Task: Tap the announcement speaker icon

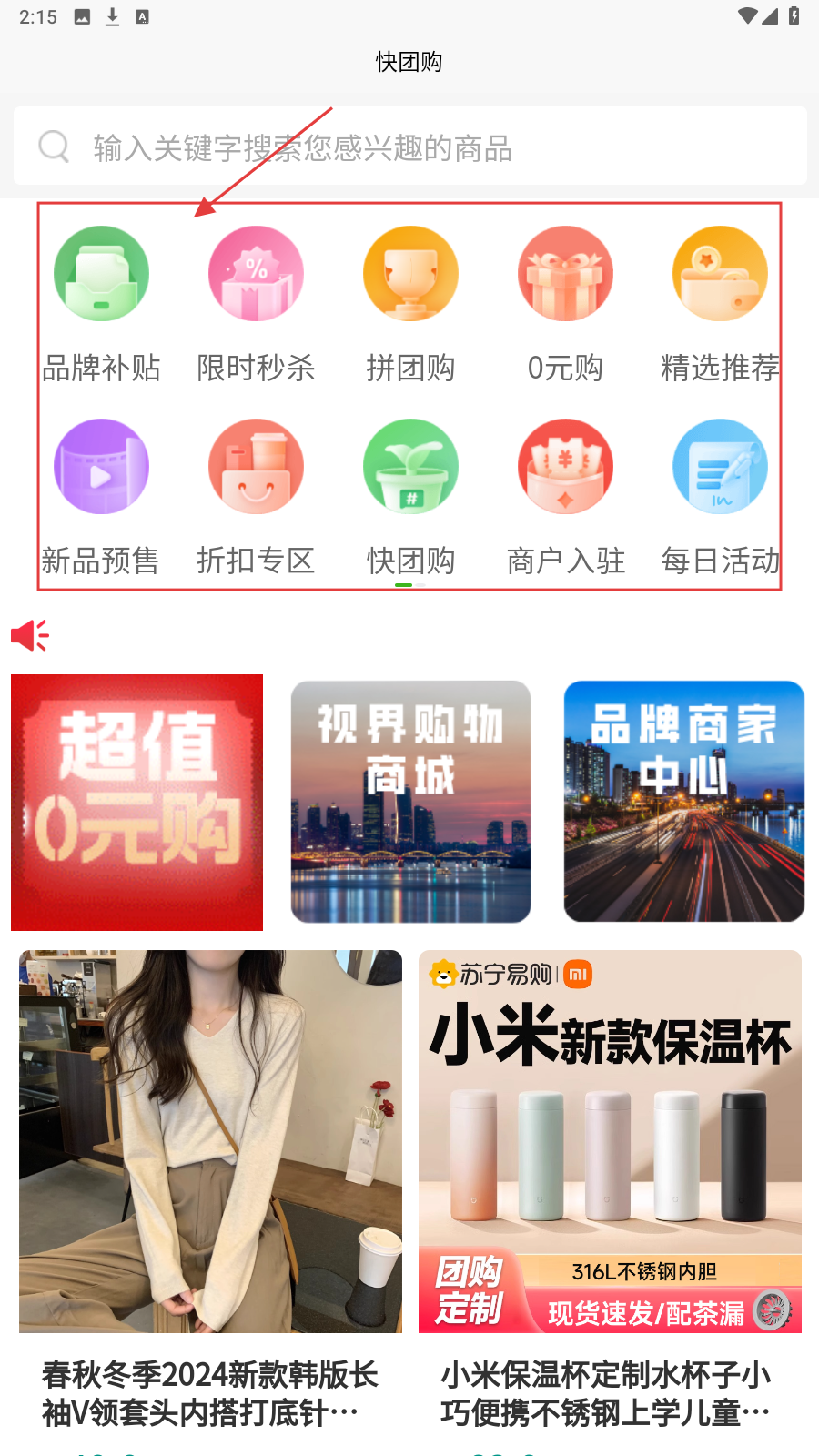Action: pyautogui.click(x=29, y=635)
